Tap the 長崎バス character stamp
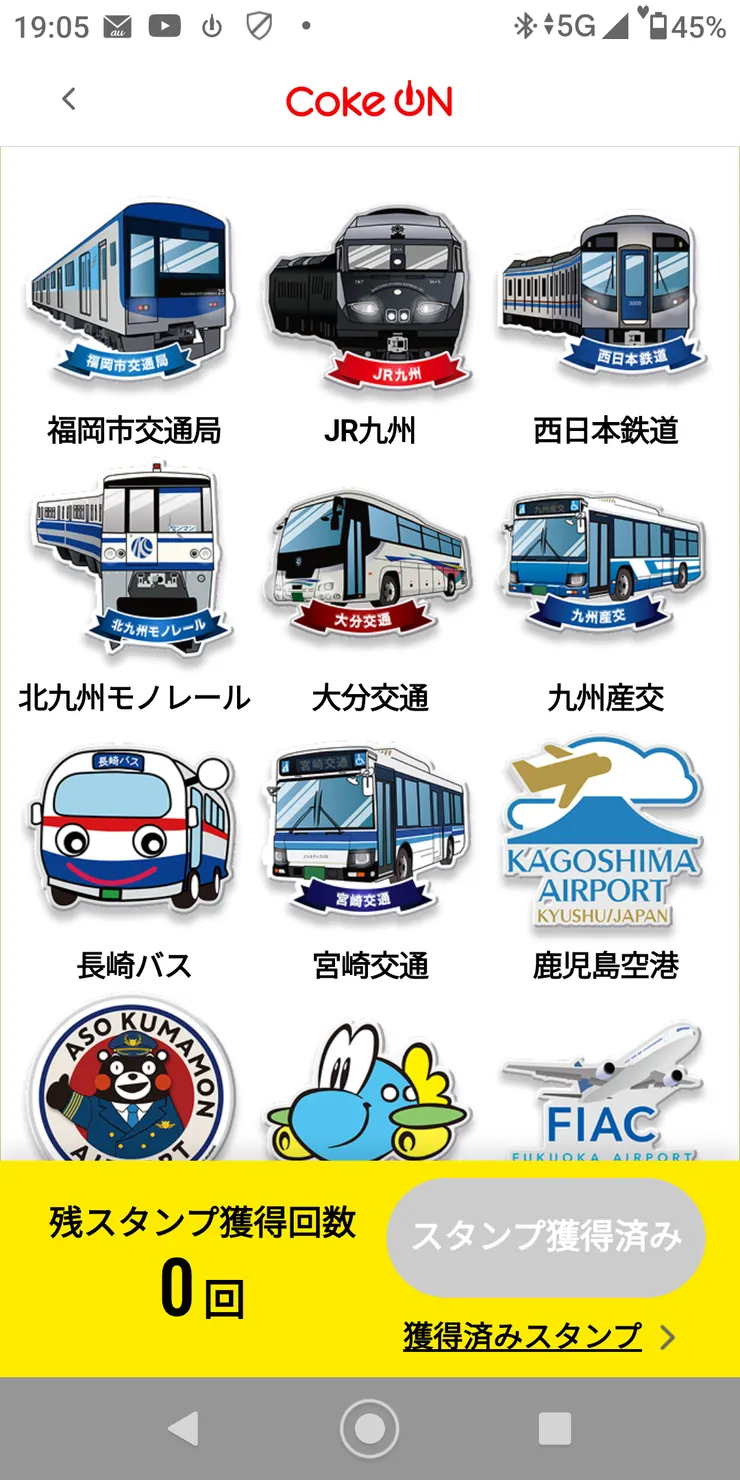 click(x=133, y=830)
